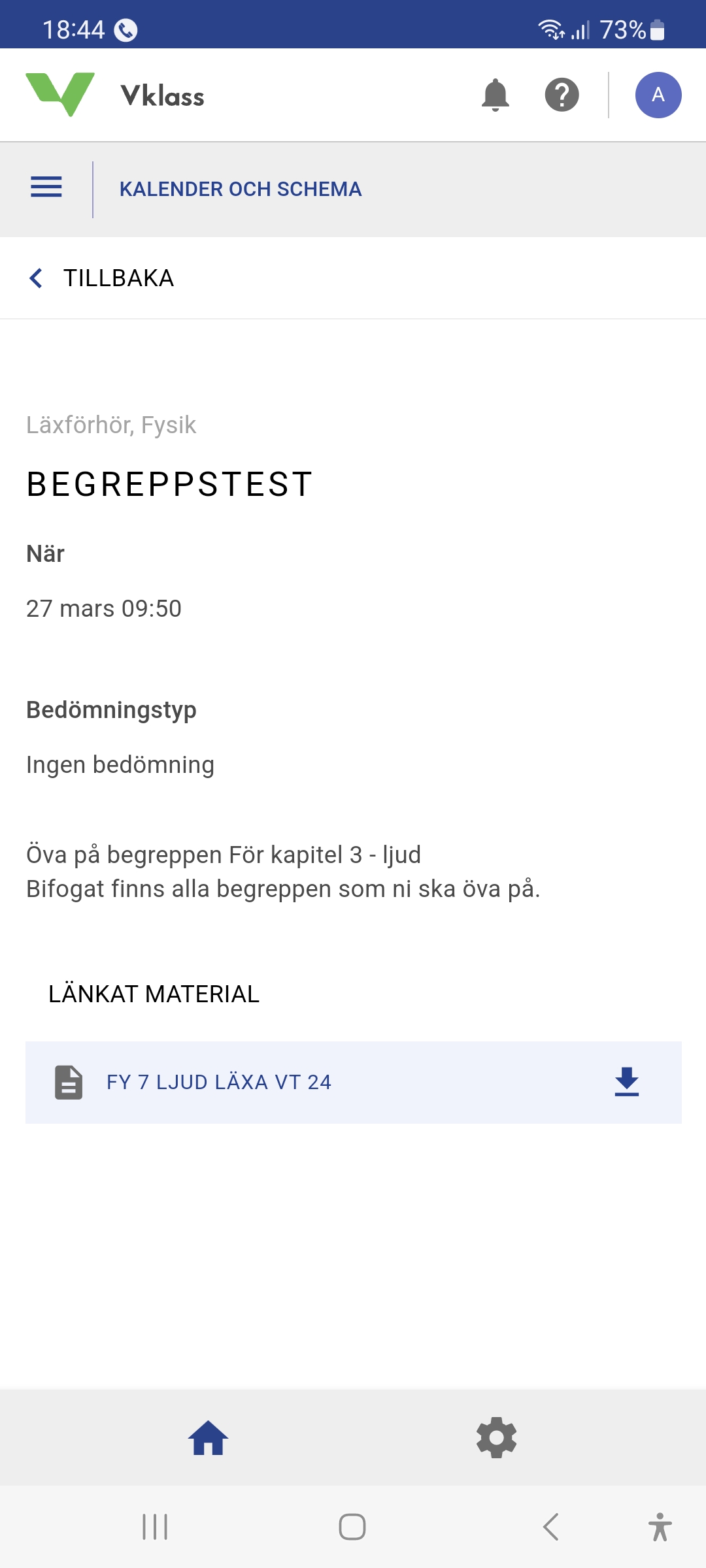This screenshot has width=706, height=1568.
Task: Tap the Vklass logo
Action: coord(115,95)
